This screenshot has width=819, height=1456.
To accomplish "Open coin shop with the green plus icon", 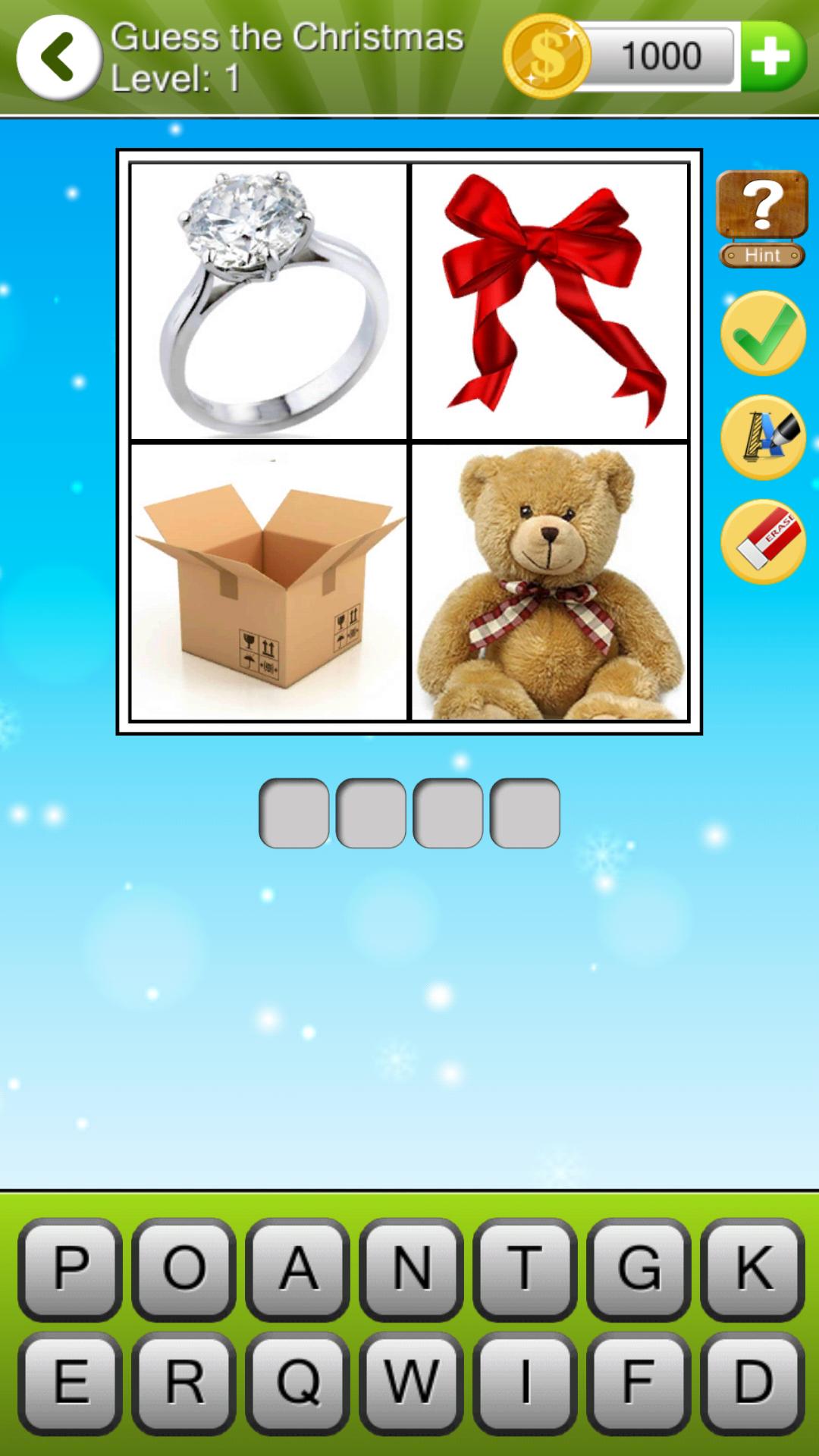I will 771,55.
